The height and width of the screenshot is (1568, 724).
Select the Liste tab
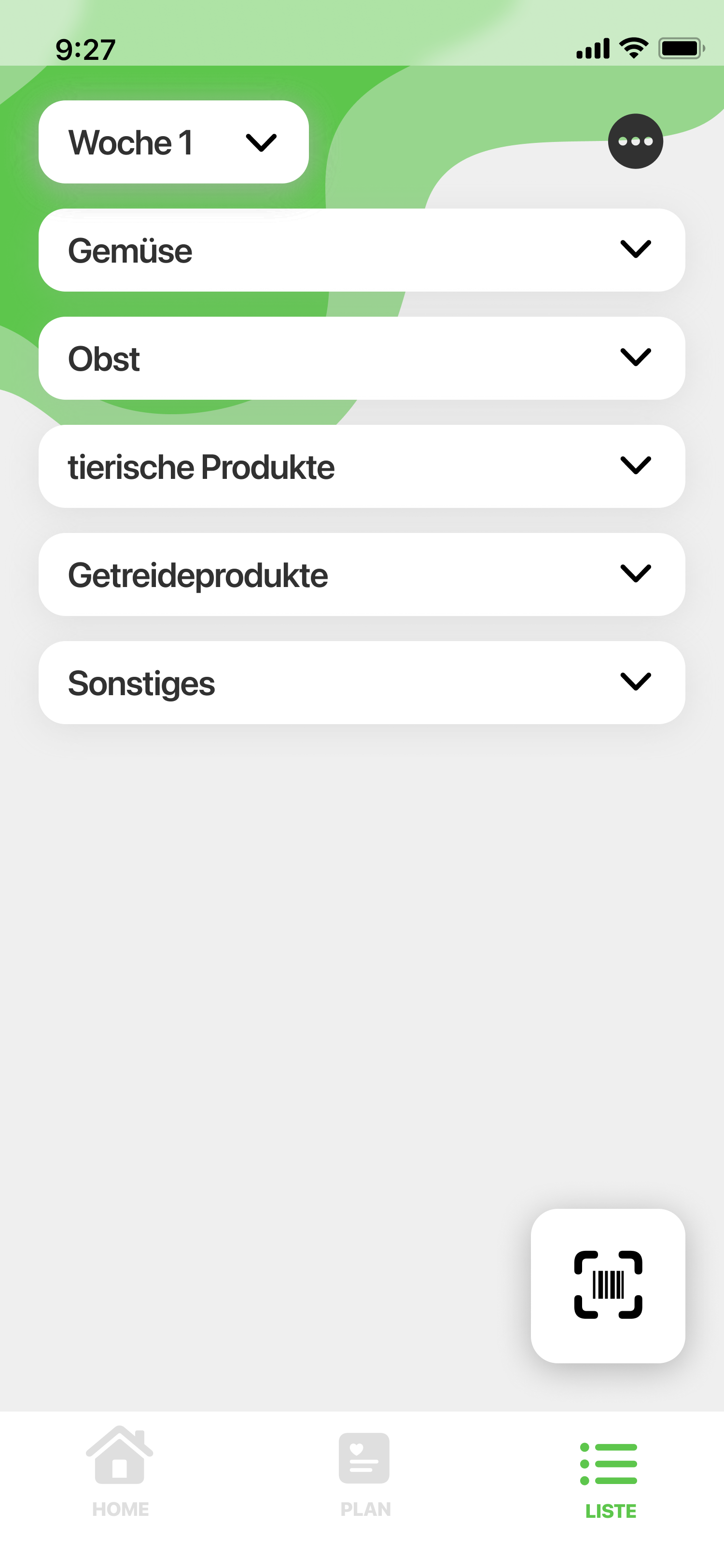point(610,1480)
